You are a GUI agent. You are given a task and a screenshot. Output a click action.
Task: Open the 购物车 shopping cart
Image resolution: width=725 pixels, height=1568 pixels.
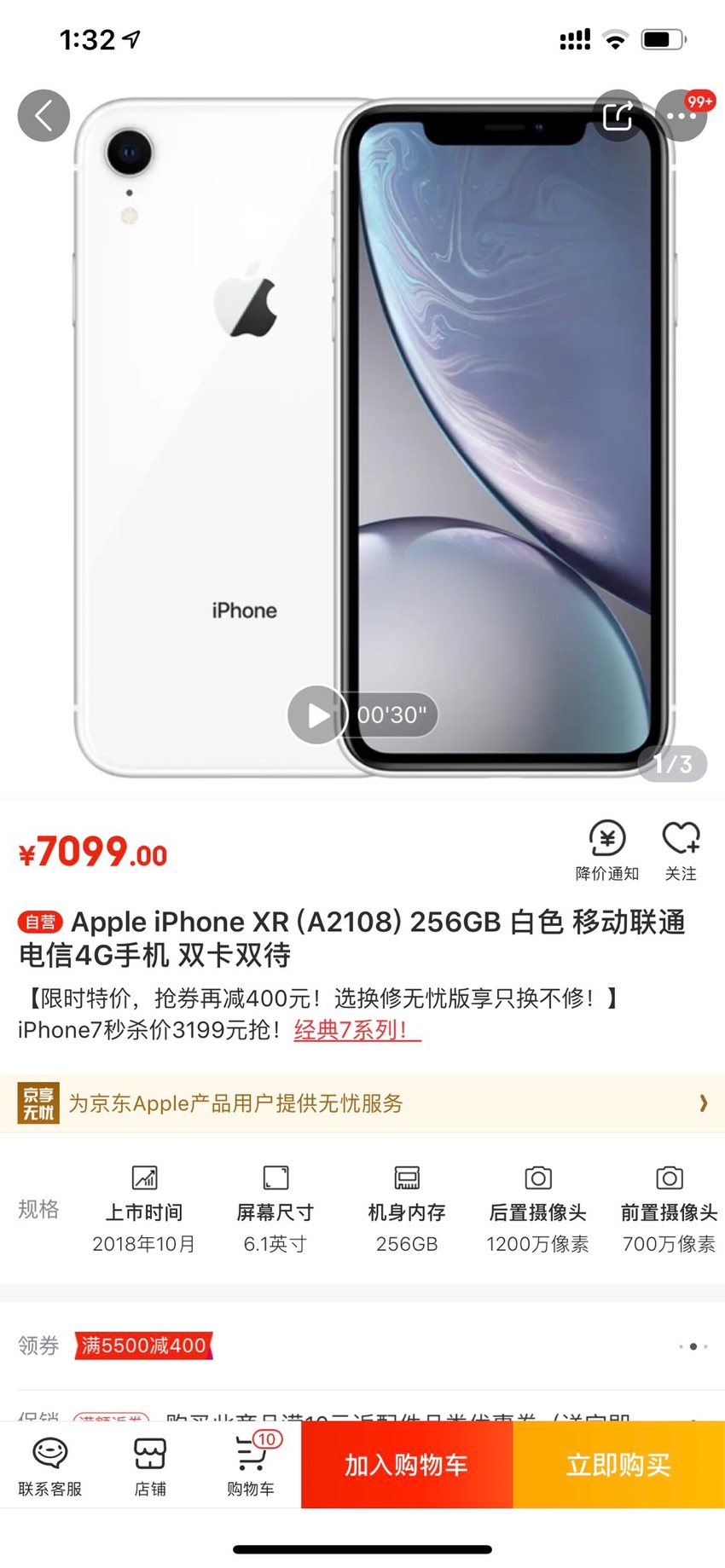point(251,1466)
